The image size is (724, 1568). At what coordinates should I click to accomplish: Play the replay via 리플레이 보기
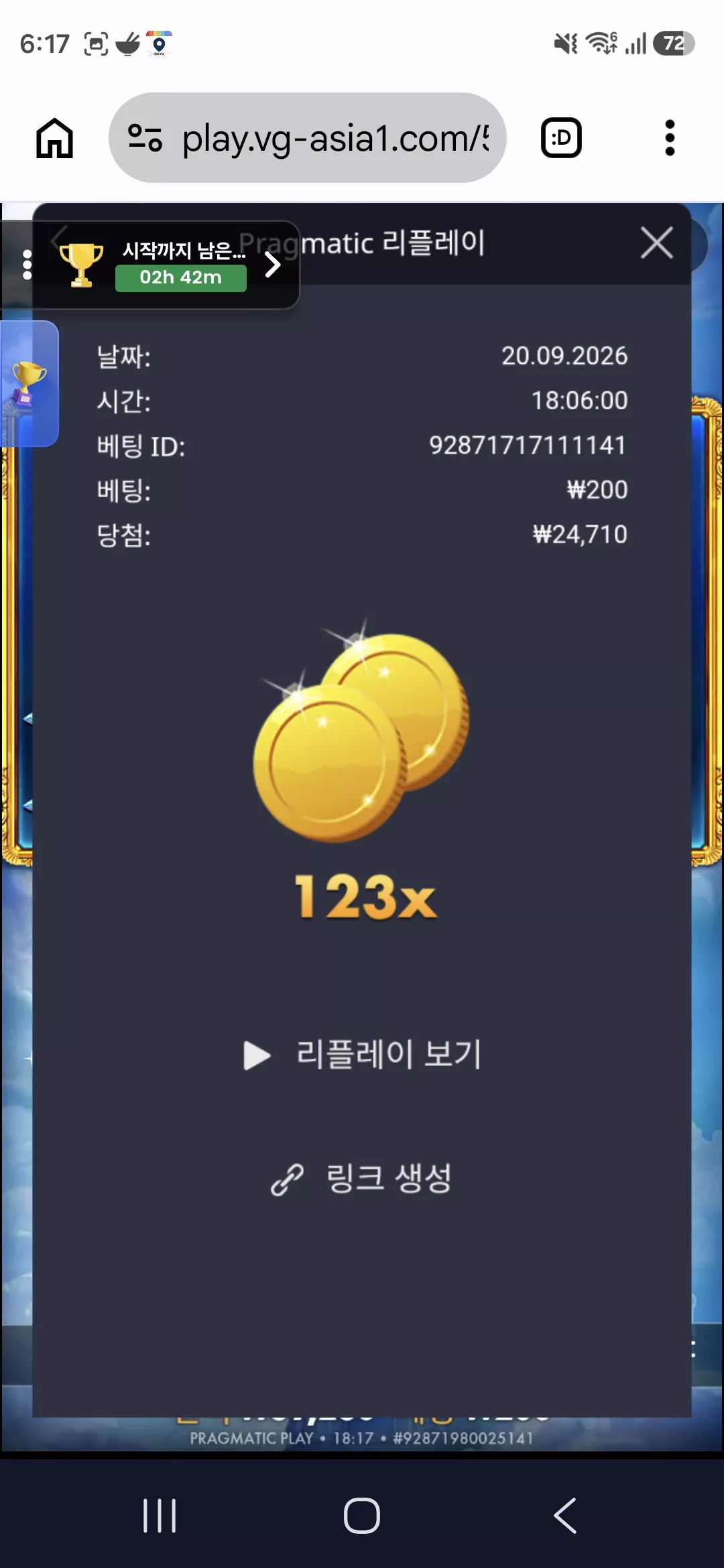coord(362,1055)
